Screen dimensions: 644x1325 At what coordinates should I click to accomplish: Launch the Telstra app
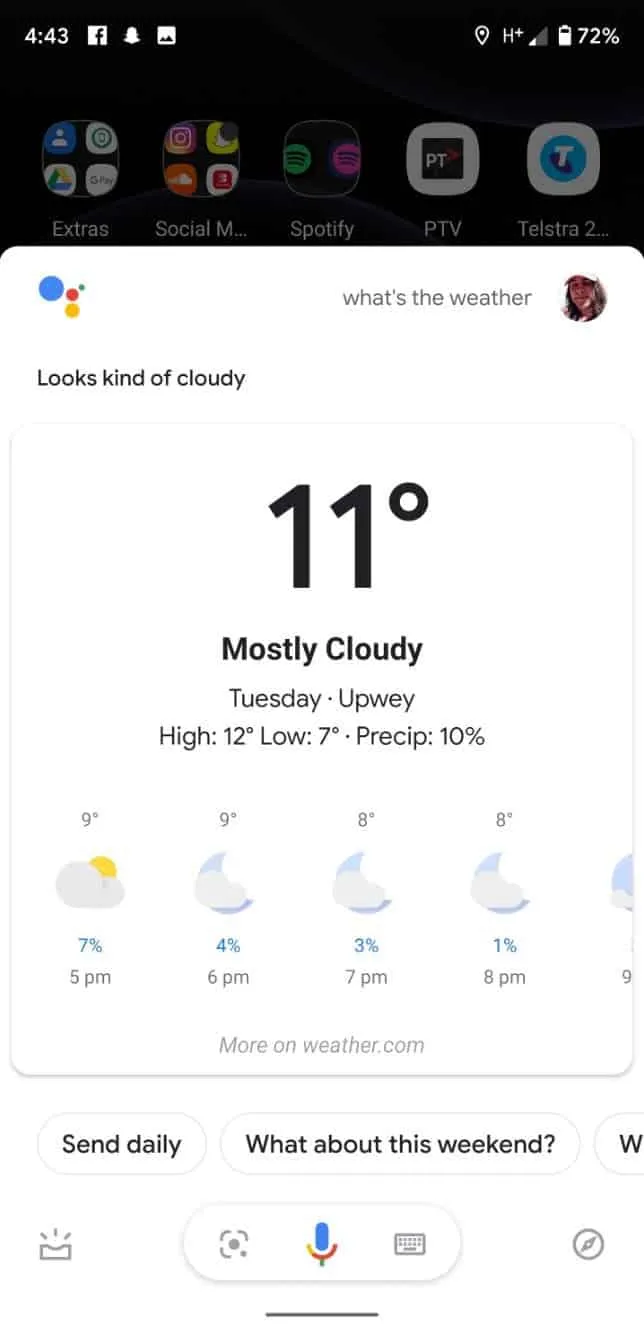tap(563, 159)
